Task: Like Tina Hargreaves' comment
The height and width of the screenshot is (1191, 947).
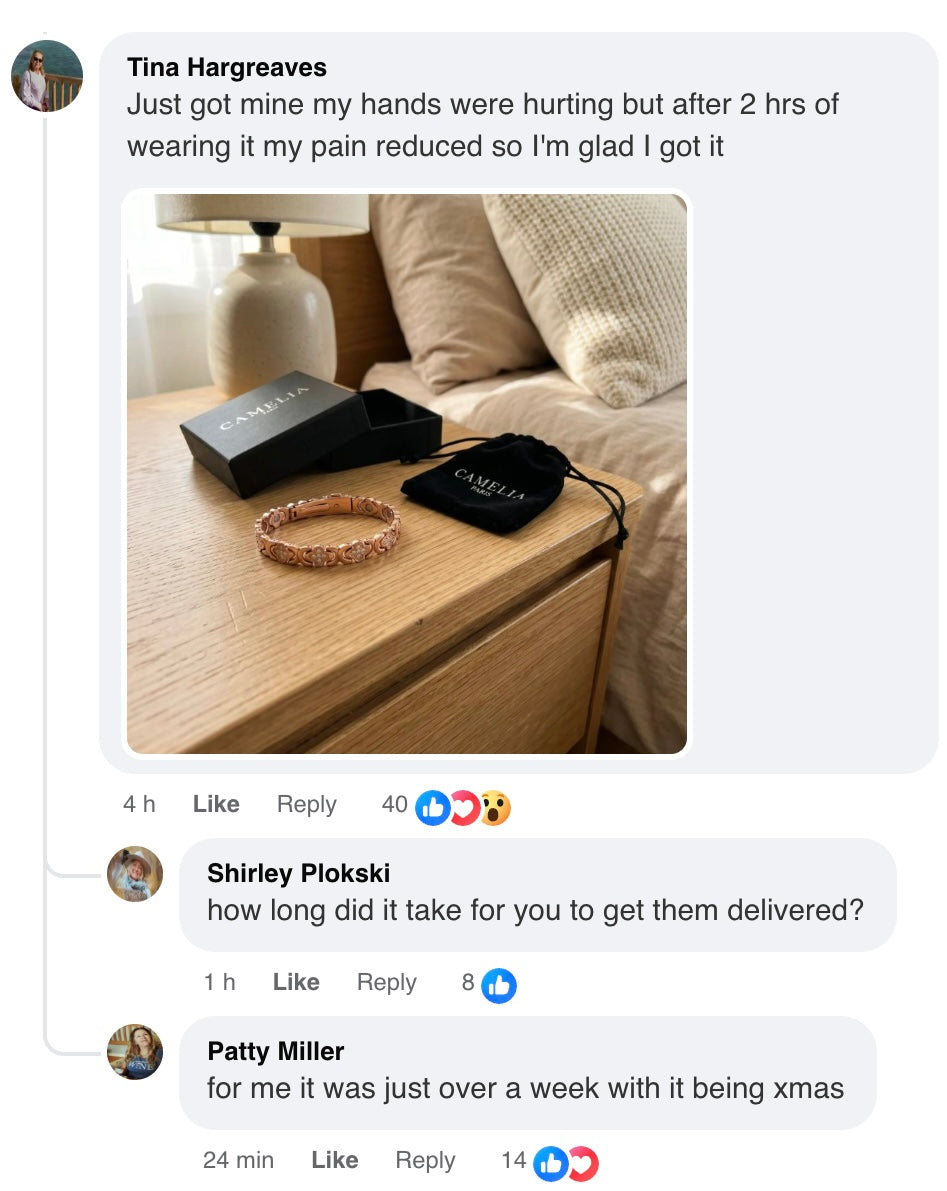Action: click(x=216, y=805)
